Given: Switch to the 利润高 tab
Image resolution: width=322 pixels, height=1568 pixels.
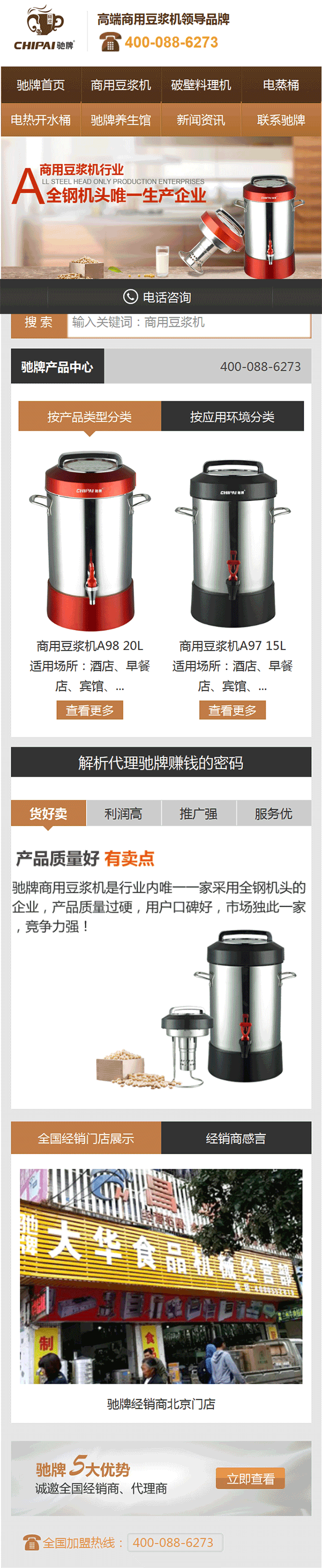Looking at the screenshot, I should (x=123, y=814).
